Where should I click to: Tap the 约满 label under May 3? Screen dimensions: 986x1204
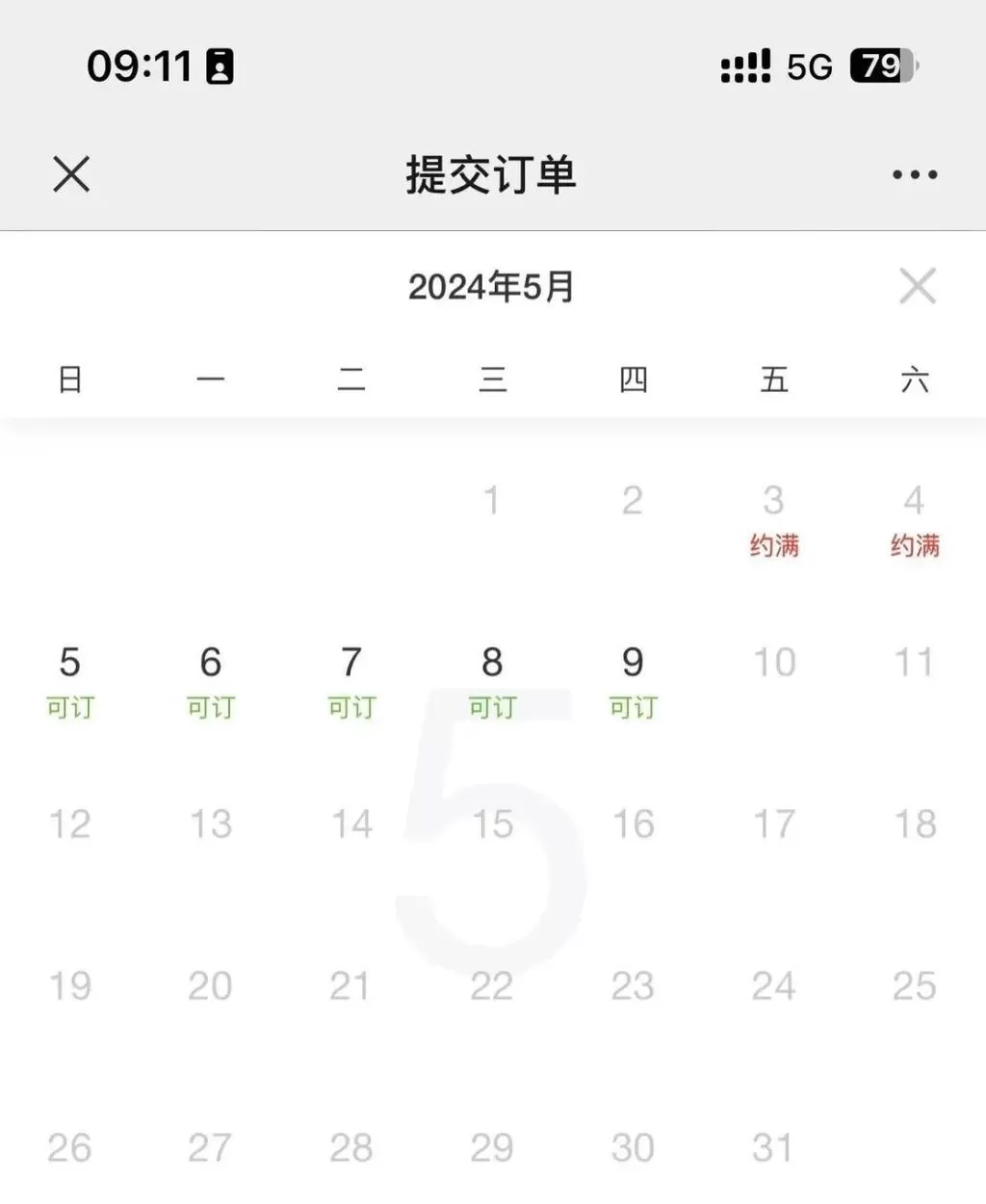coord(775,546)
